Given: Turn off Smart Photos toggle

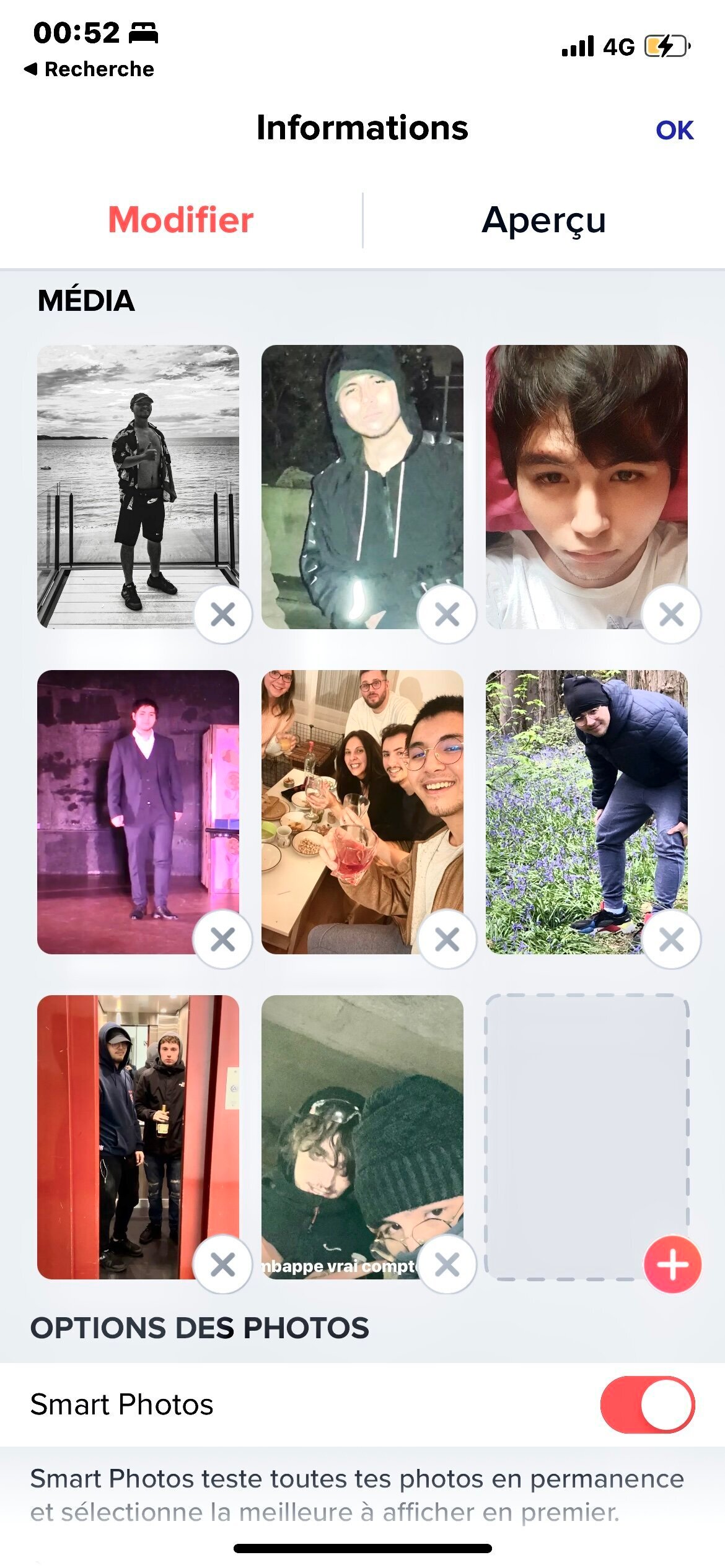Looking at the screenshot, I should pos(647,1405).
